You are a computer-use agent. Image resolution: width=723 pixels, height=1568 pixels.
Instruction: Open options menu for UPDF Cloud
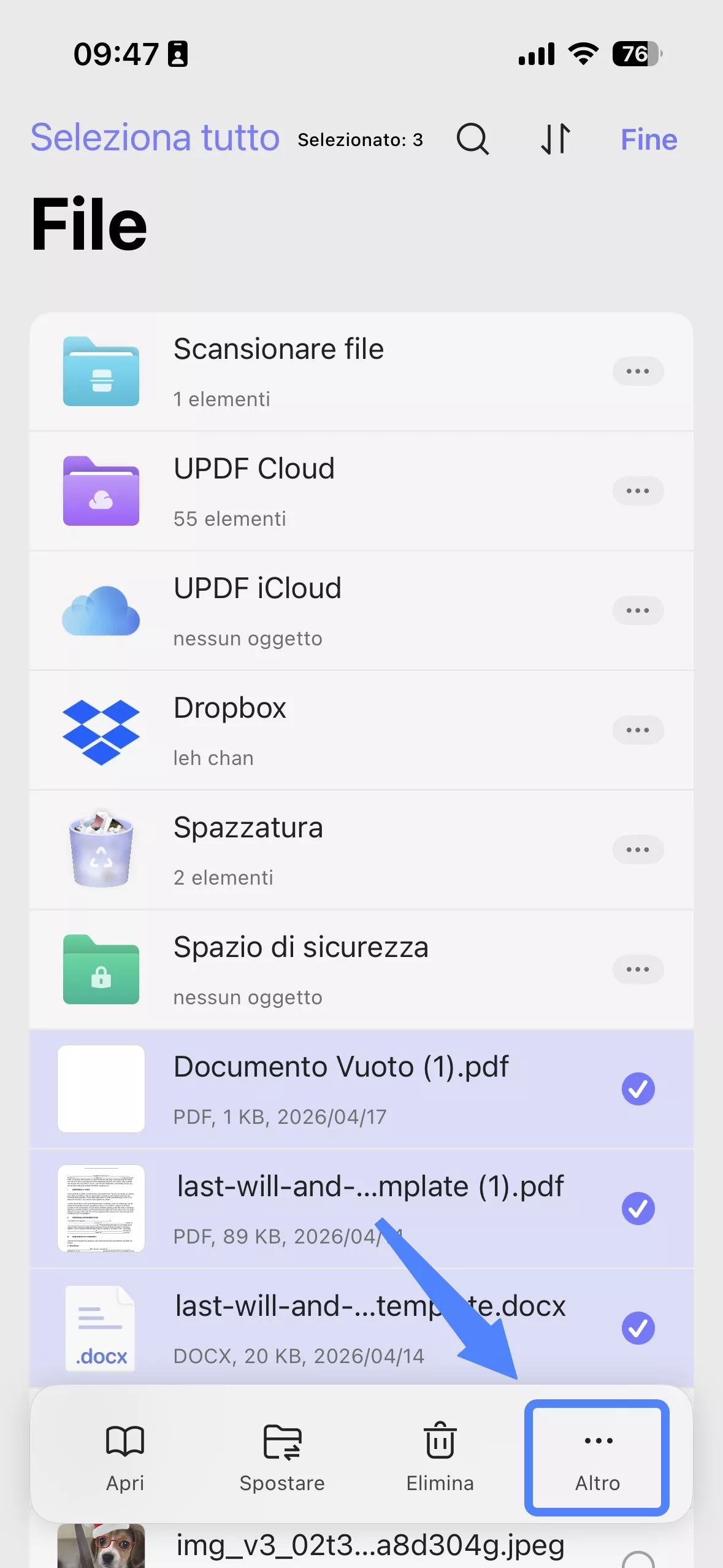[x=638, y=491]
